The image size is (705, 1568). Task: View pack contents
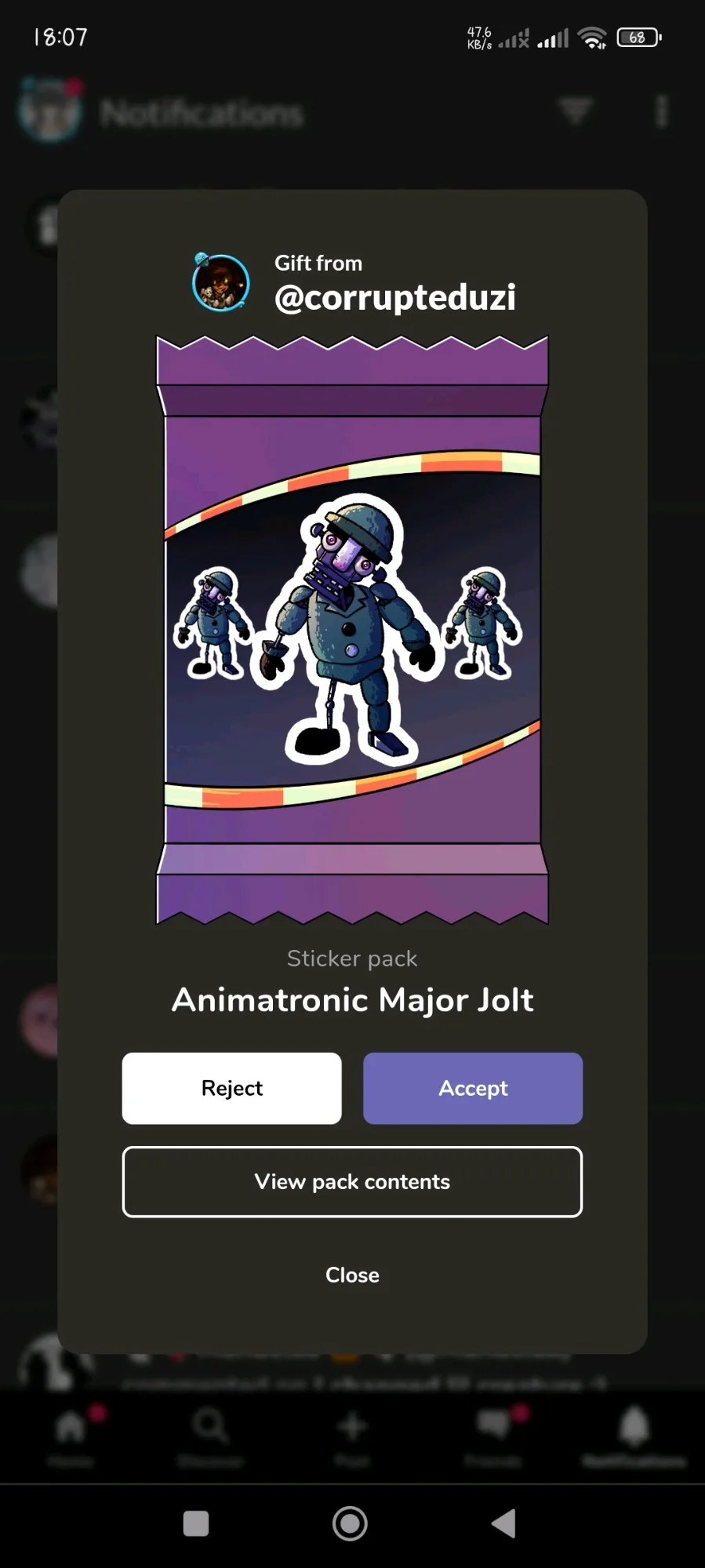[x=352, y=1181]
